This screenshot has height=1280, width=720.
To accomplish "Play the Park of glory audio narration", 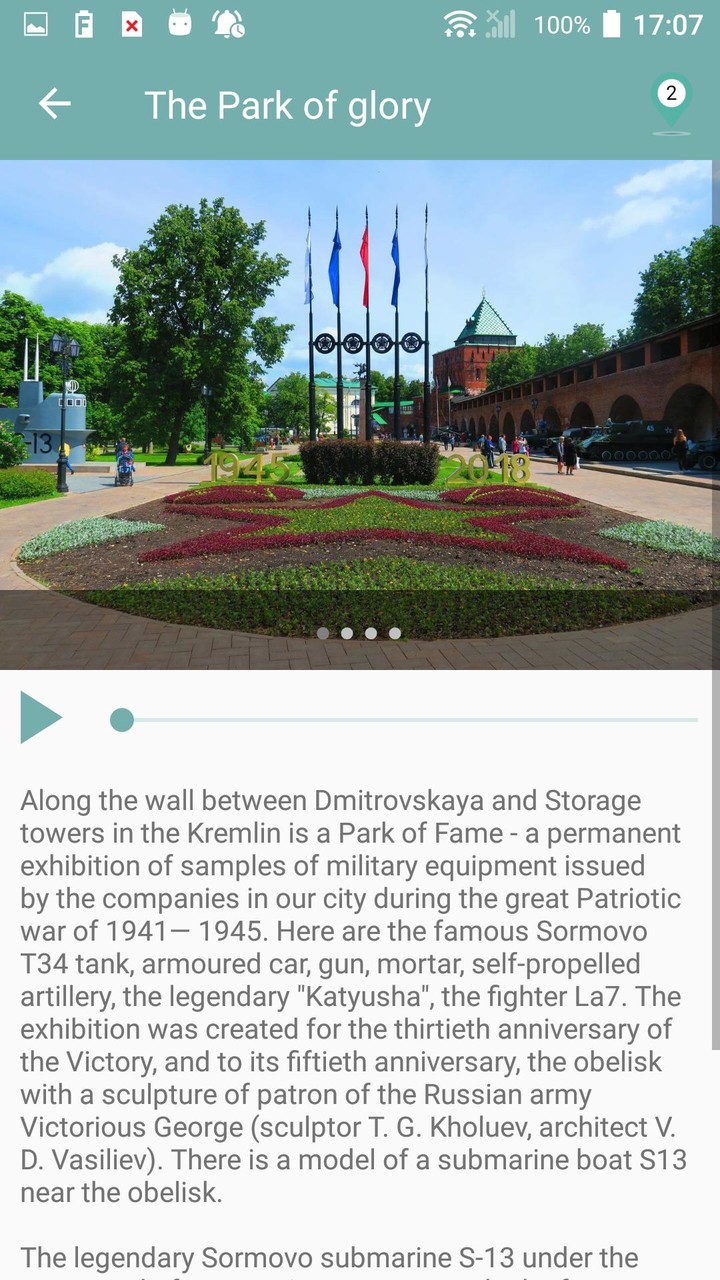I will 40,716.
